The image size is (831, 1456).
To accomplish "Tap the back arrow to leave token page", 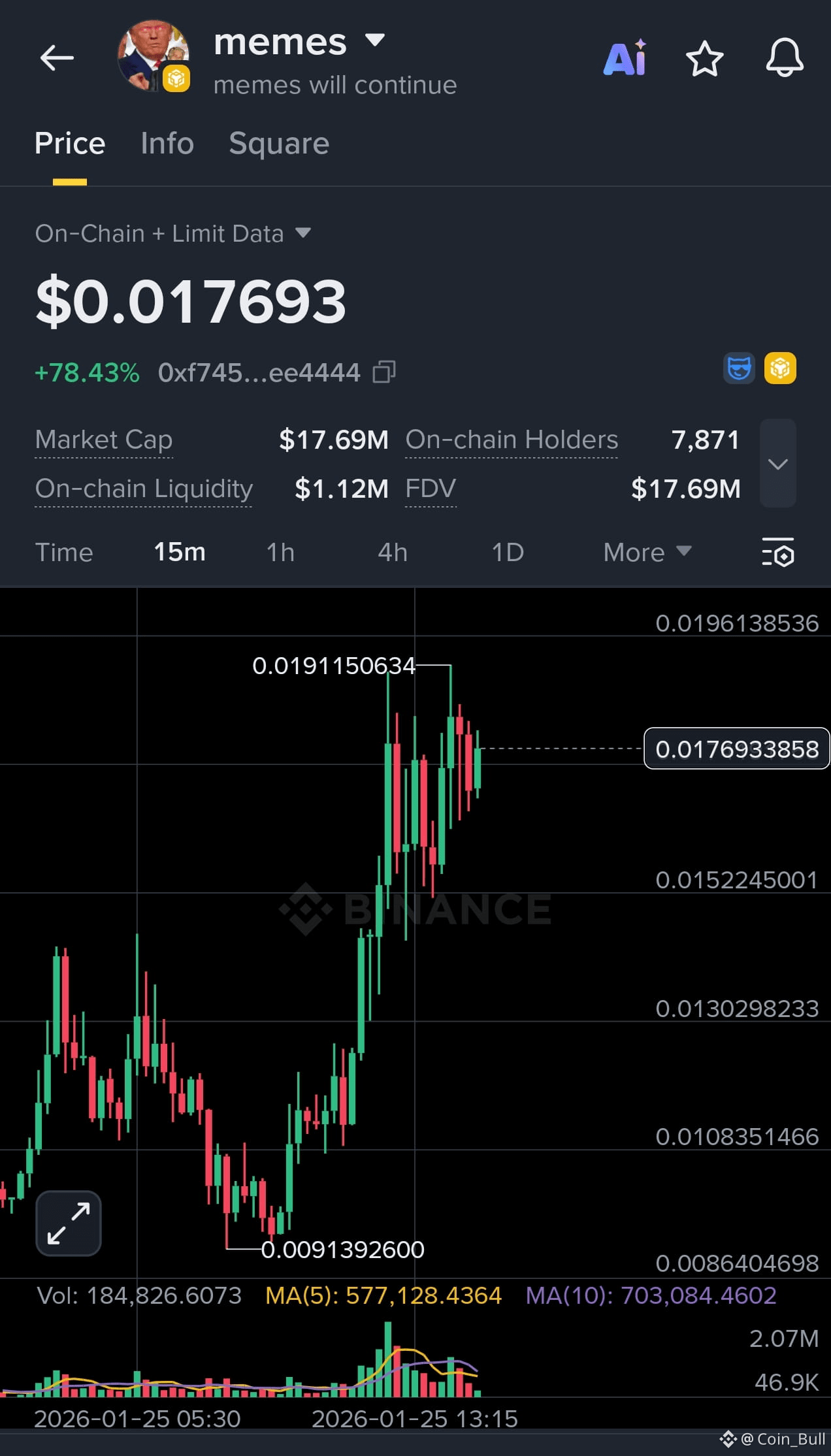I will (x=57, y=57).
